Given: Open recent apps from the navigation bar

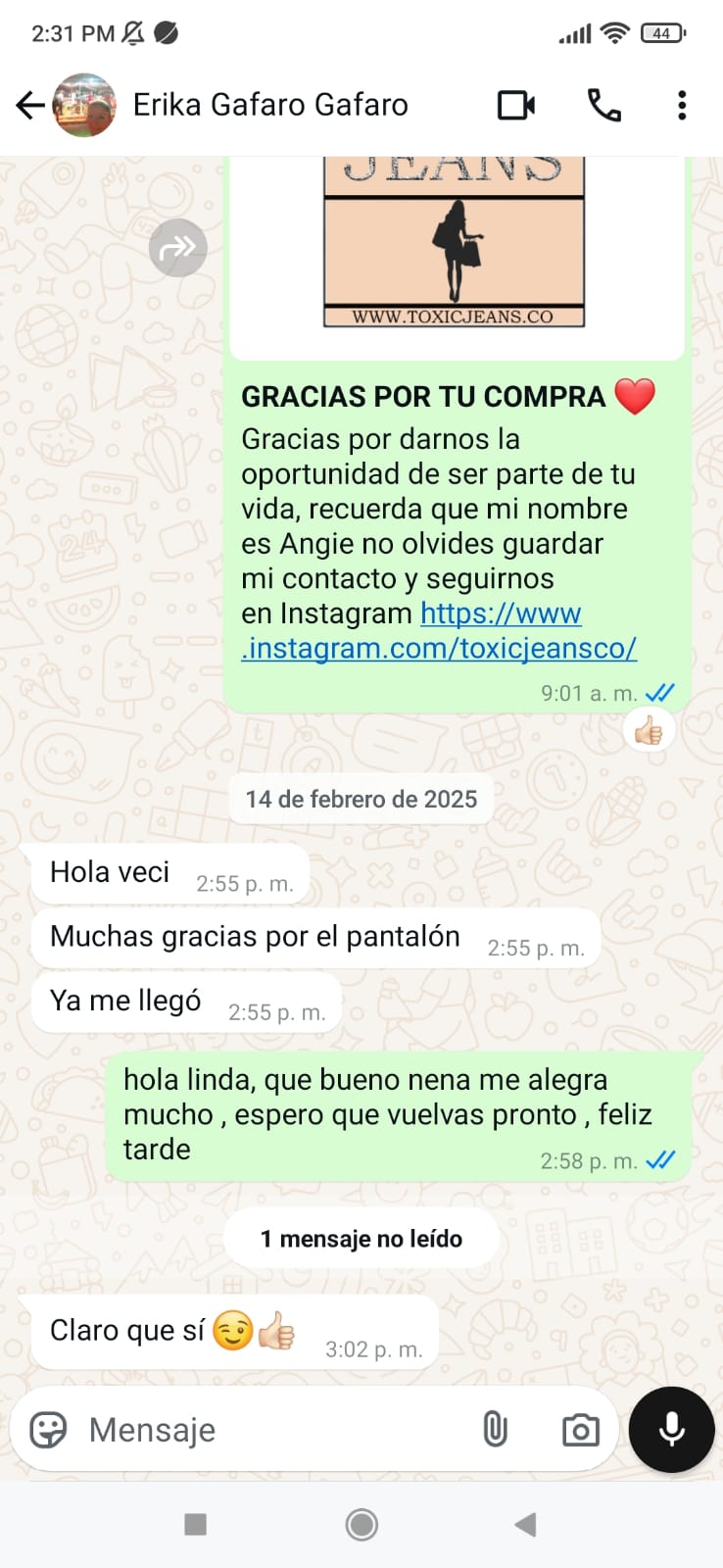Looking at the screenshot, I should (196, 1524).
